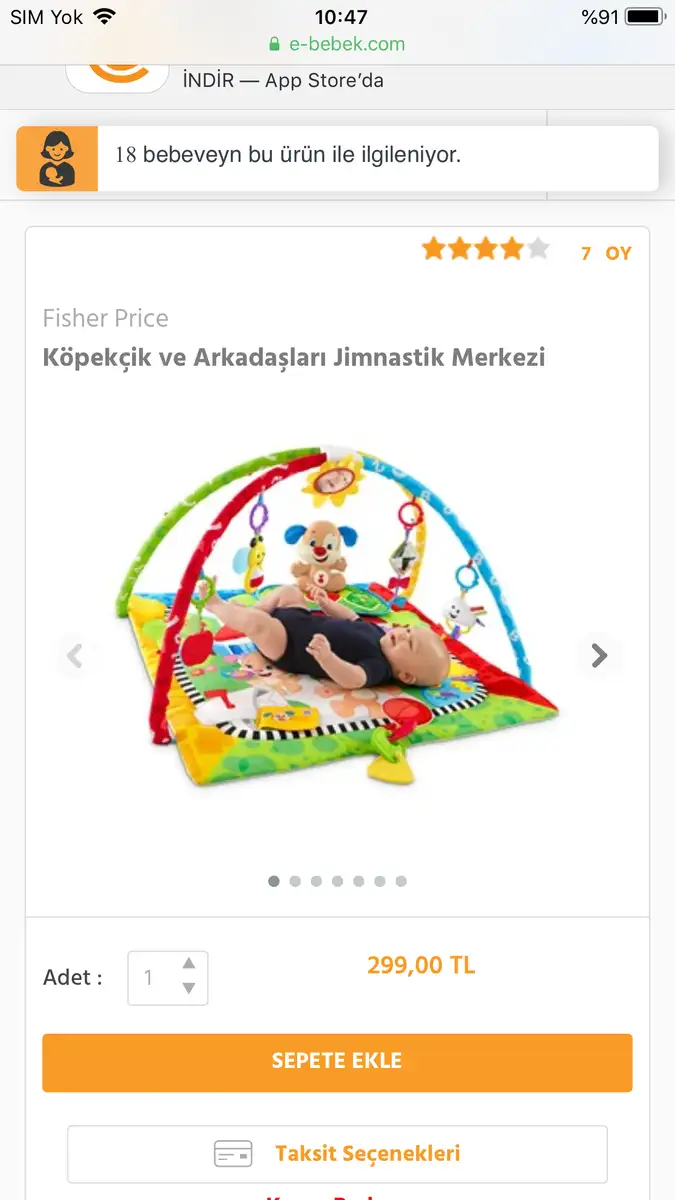Image resolution: width=675 pixels, height=1200 pixels.
Task: Tap the Adet quantity field
Action: point(167,977)
